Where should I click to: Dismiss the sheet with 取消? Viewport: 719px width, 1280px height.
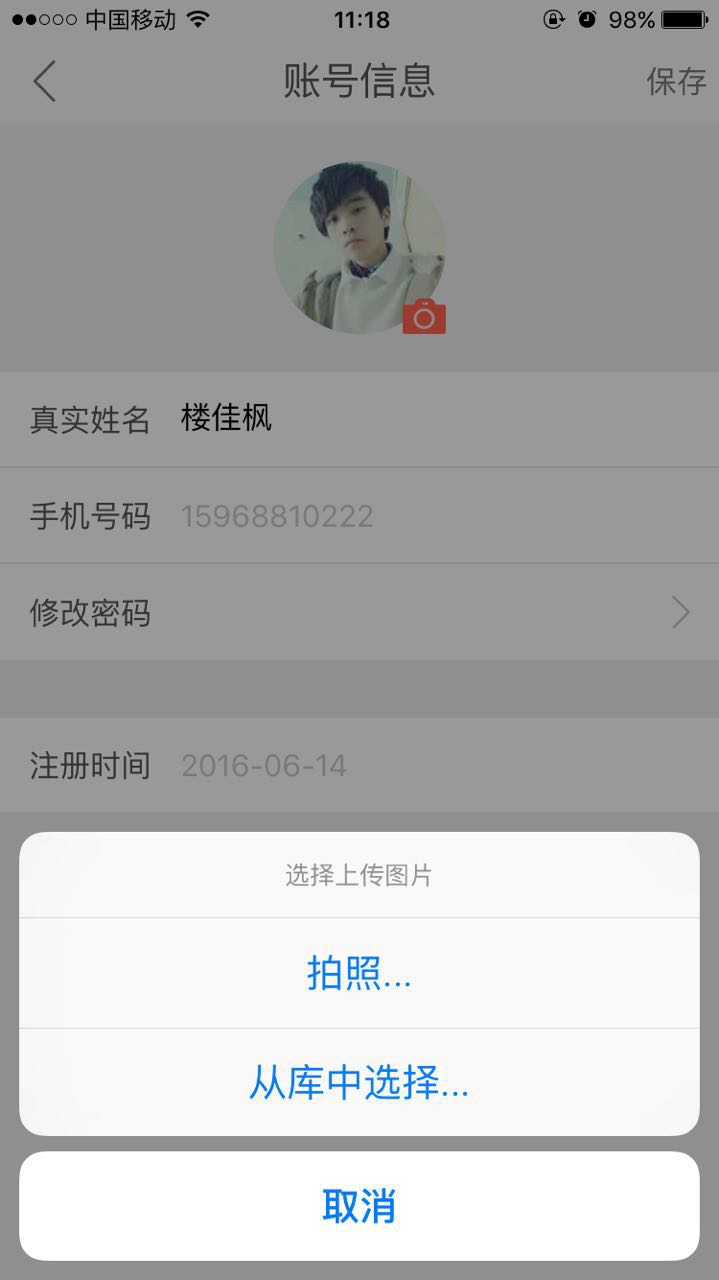[359, 1206]
